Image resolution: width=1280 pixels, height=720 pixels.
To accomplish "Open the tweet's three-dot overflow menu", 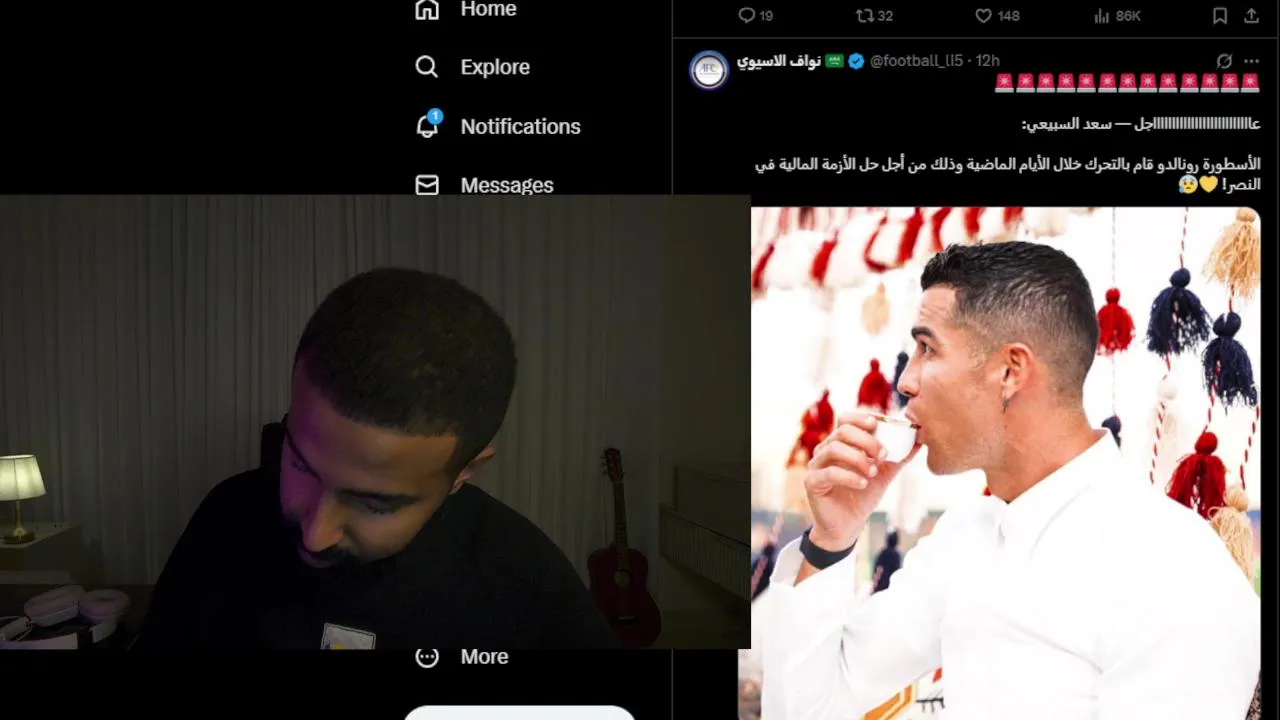I will [x=1251, y=61].
